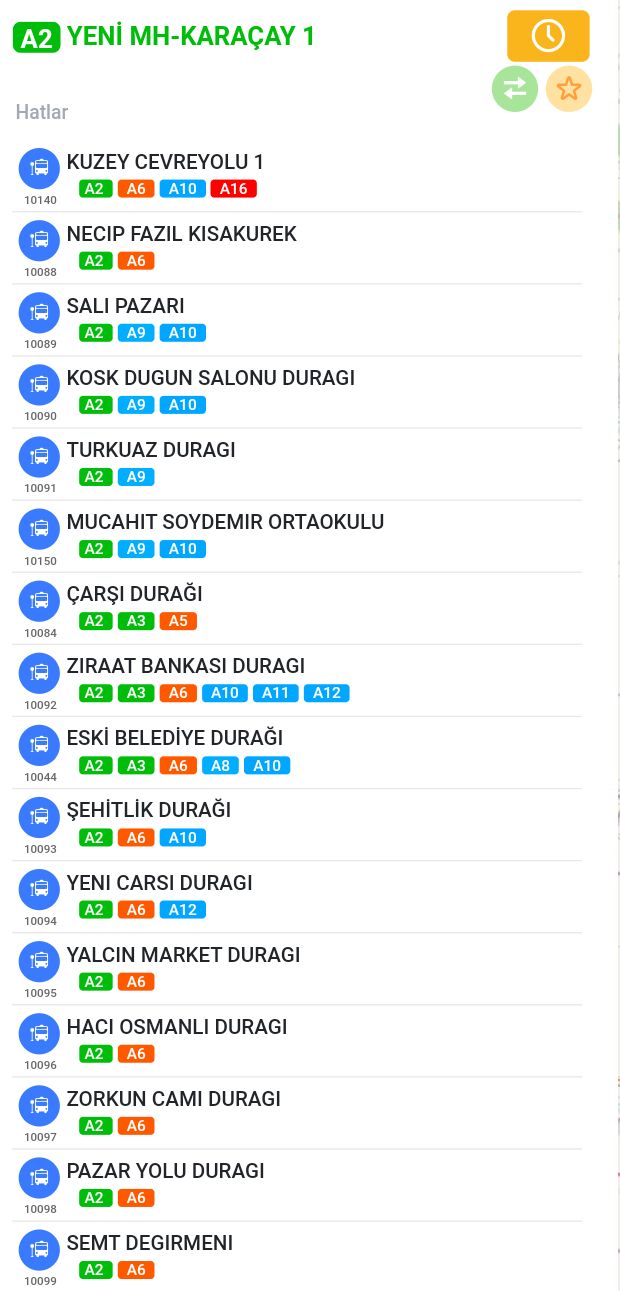Open the SEMT DEGIRMENI stop
The image size is (620, 1291).
[149, 1243]
